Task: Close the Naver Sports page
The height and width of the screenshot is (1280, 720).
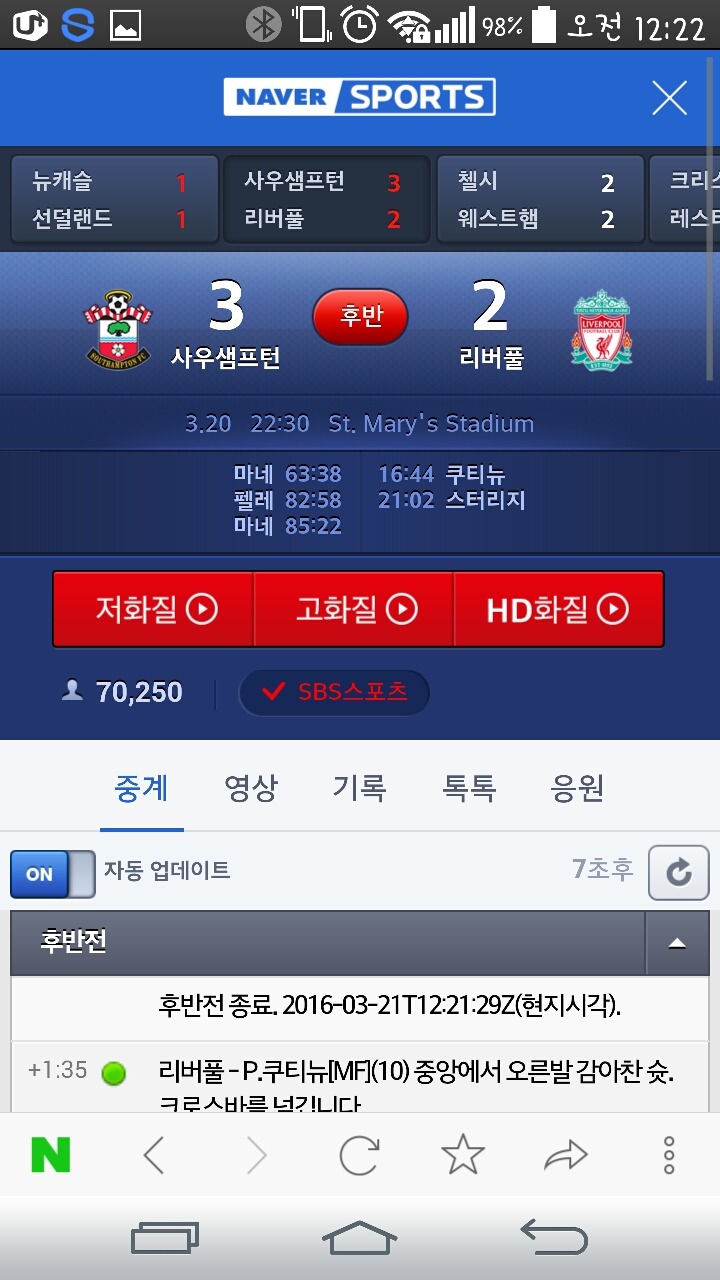Action: (669, 98)
